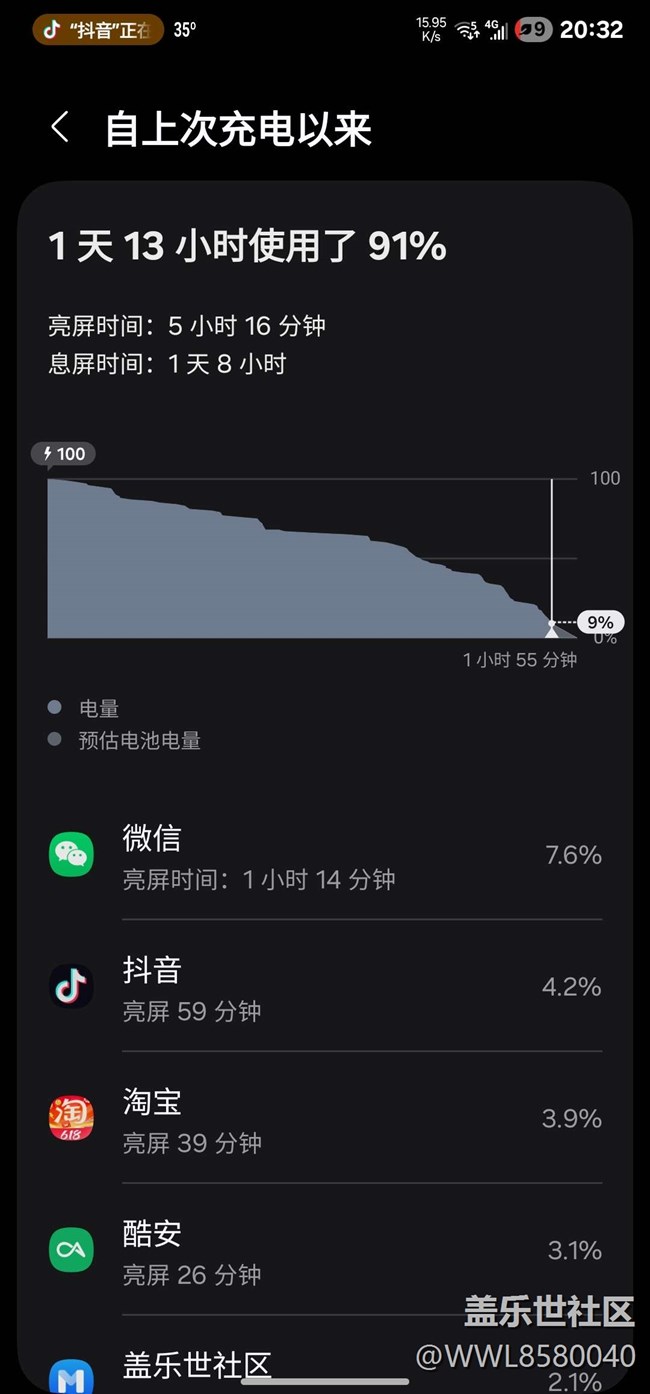Go back using the top-left arrow
Screen dimensions: 650x1394
(x=60, y=128)
